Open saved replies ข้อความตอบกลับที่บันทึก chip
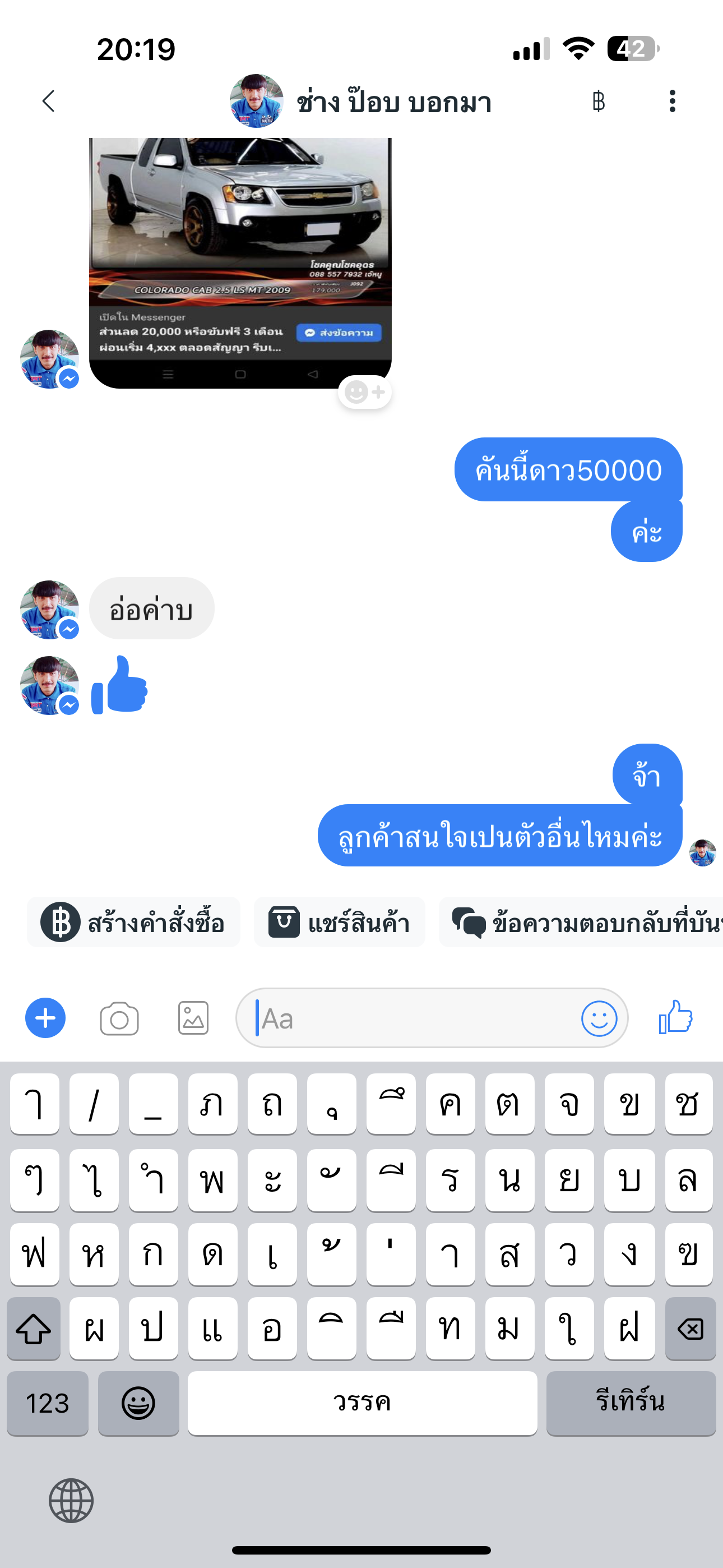723x1568 pixels. [x=581, y=921]
